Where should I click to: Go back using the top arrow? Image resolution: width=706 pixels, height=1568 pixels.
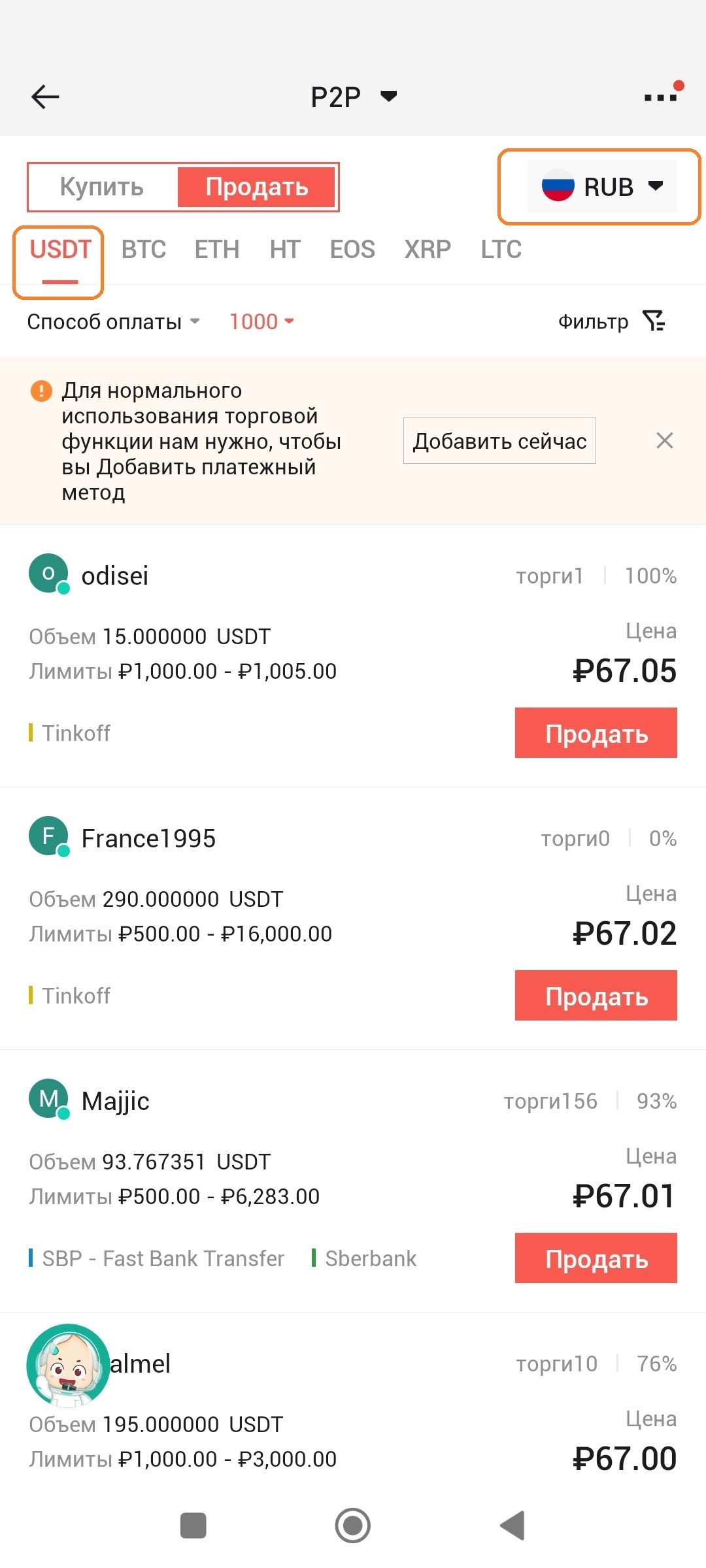tap(45, 97)
